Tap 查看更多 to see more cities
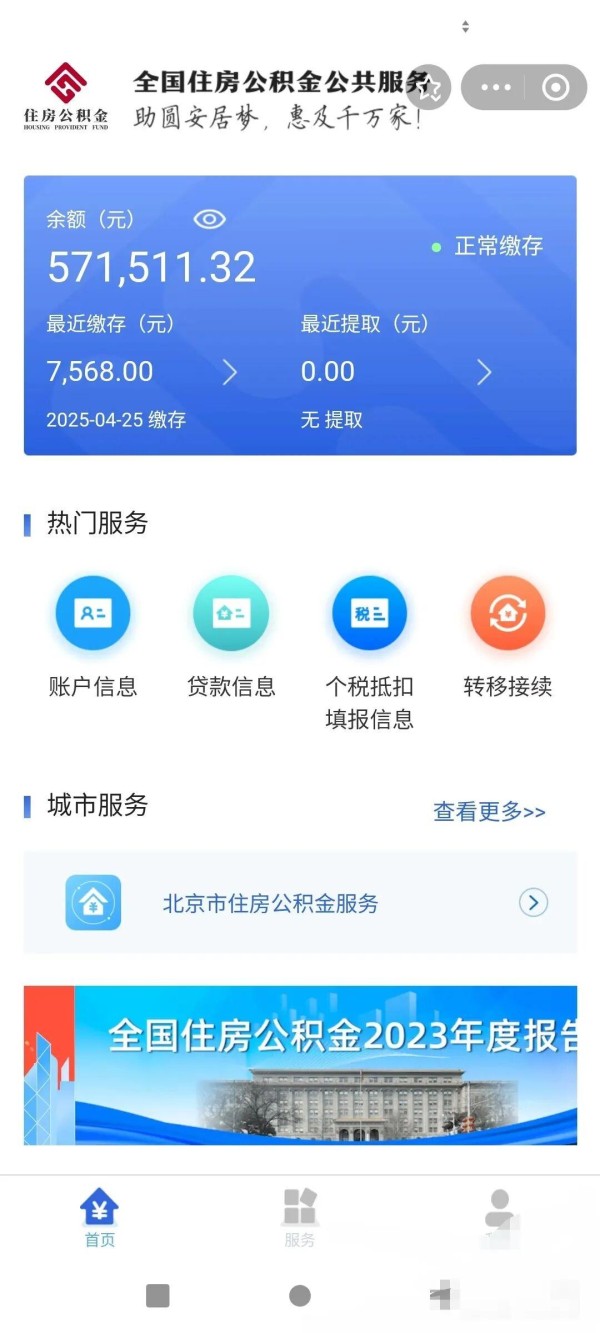 (x=489, y=812)
